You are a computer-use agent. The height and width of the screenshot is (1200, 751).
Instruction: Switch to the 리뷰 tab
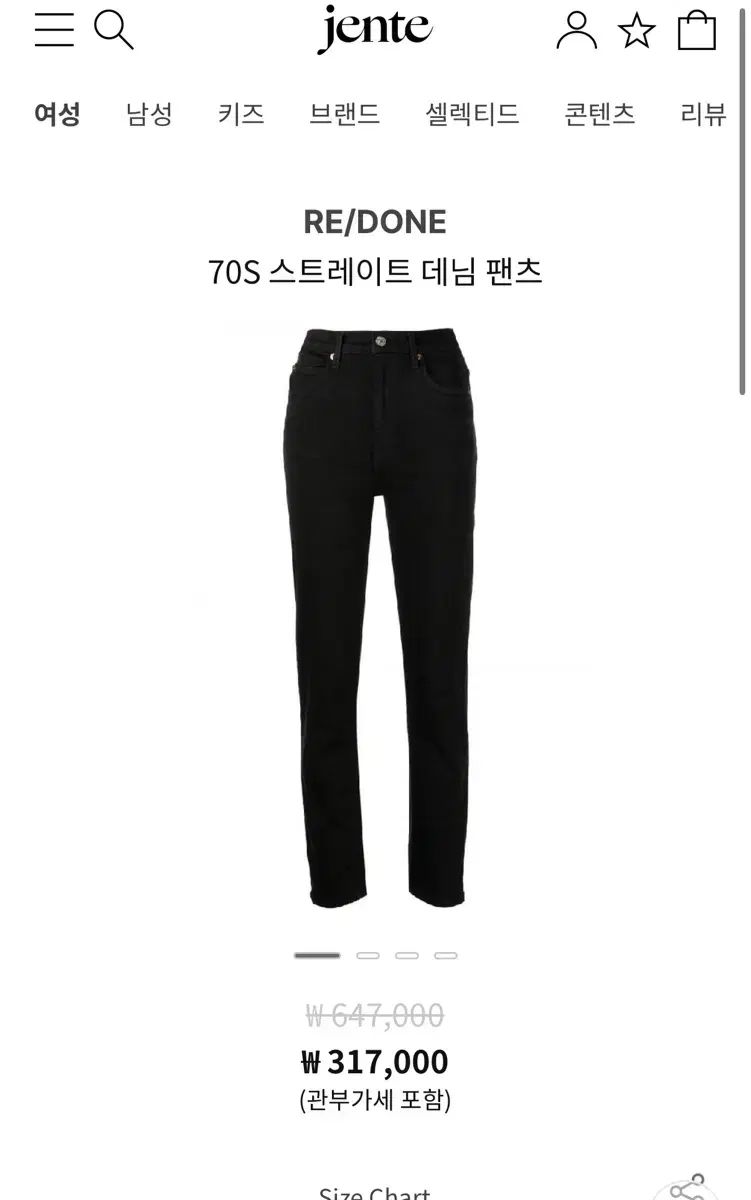click(703, 114)
